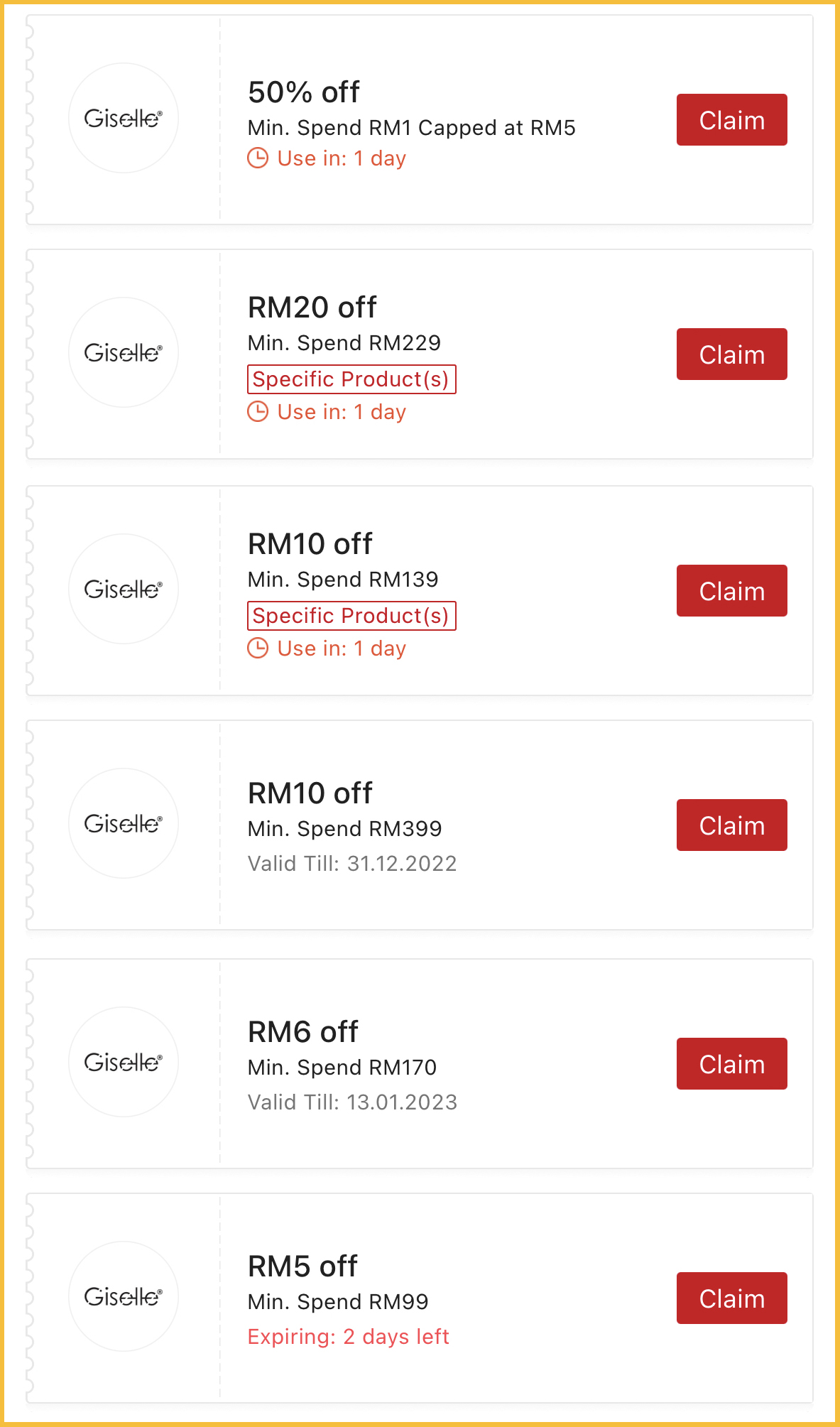Claim RM10 off with Min. Spend RM139
The height and width of the screenshot is (1427, 840).
731,591
